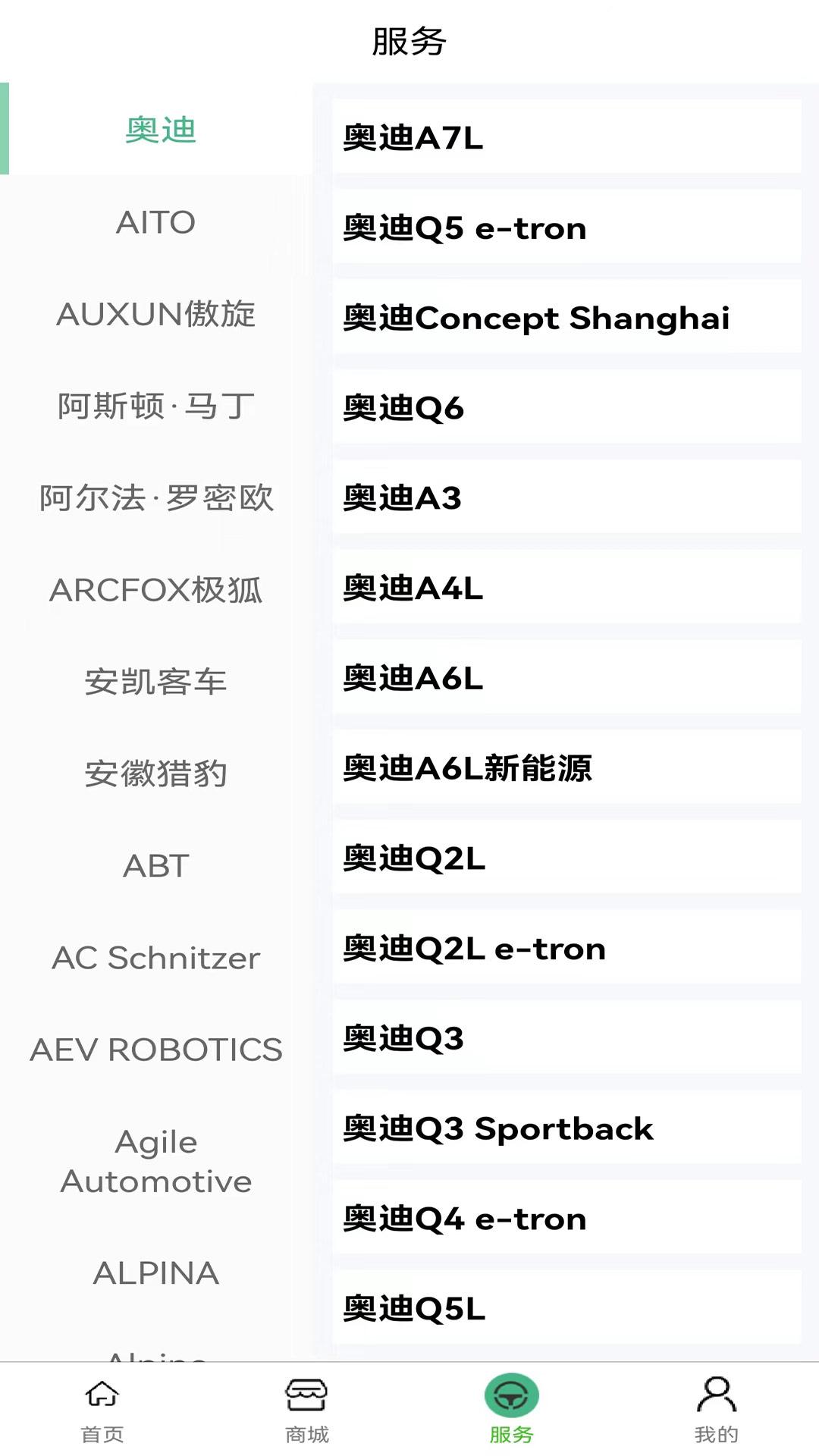
Task: Open the ARCFOX极狐 brand entry
Action: (157, 591)
